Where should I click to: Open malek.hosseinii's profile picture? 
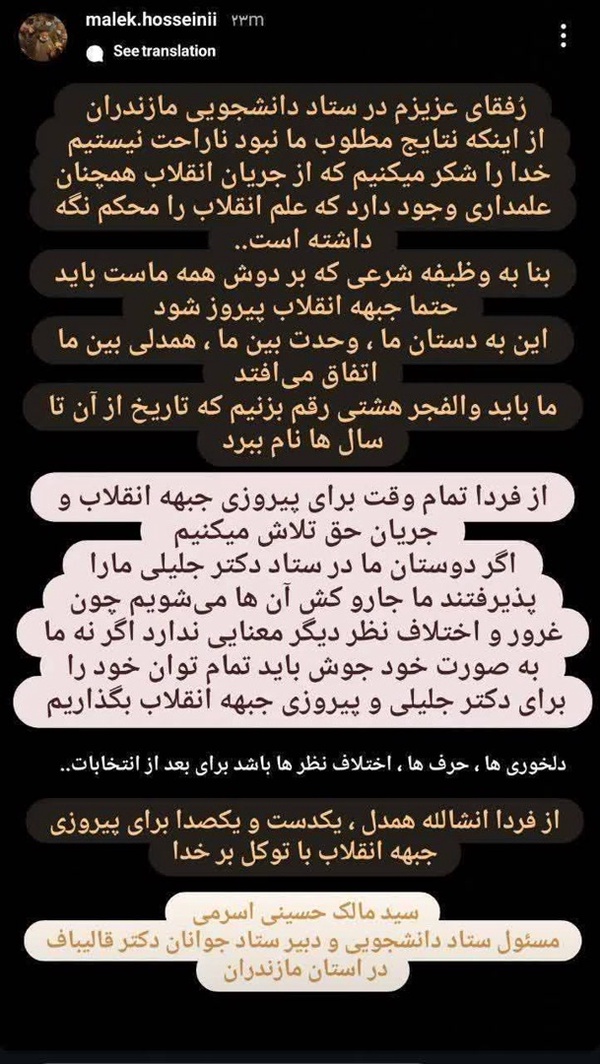(x=43, y=37)
